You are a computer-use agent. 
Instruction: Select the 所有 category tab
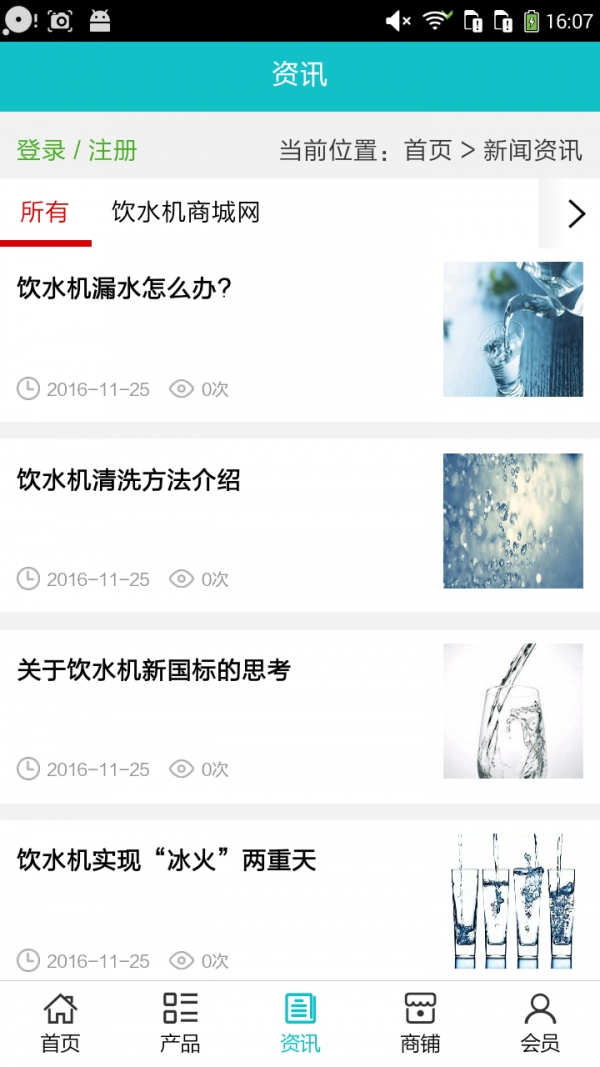pos(45,212)
